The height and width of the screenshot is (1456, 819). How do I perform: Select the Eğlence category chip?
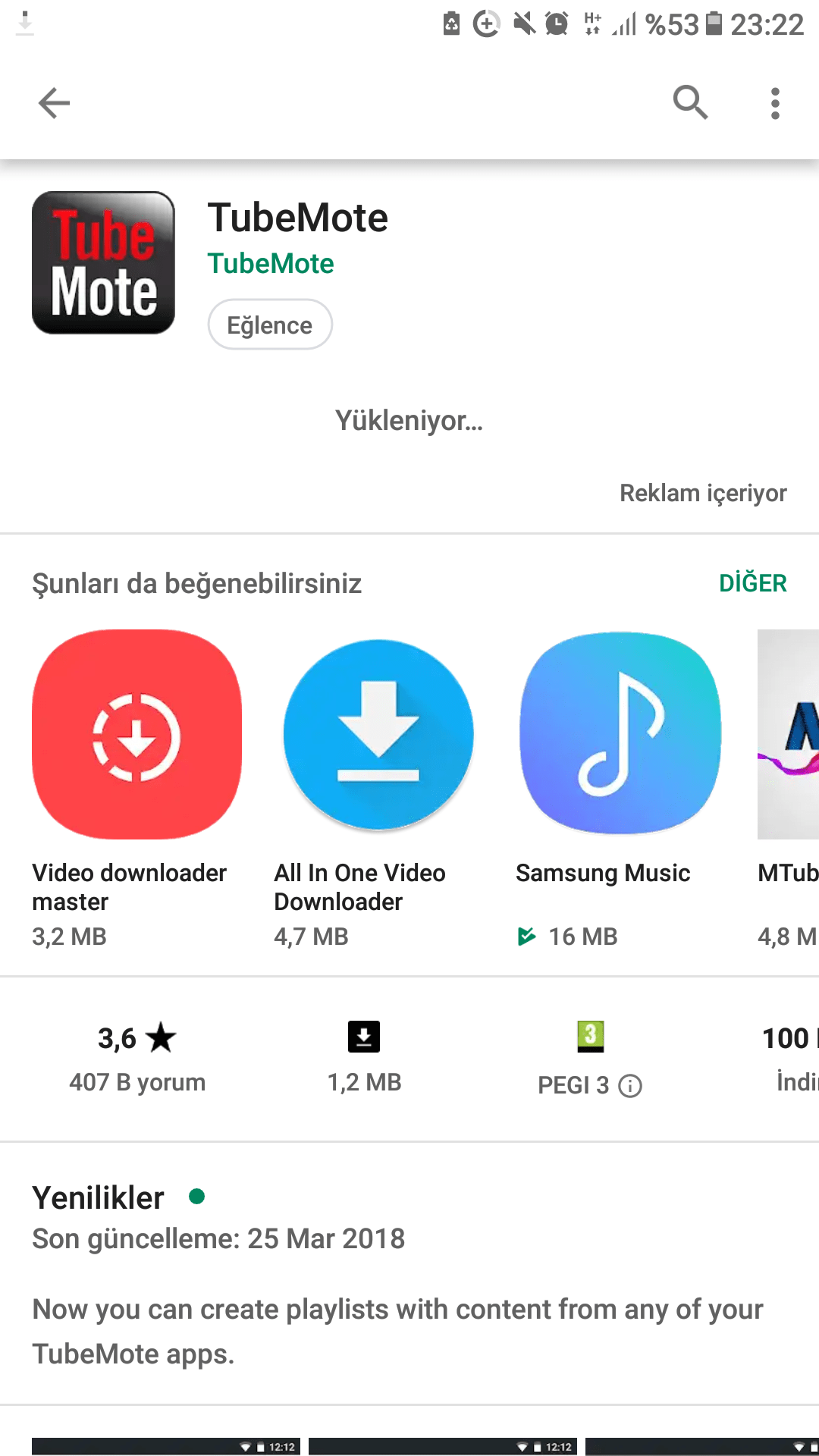pos(270,325)
